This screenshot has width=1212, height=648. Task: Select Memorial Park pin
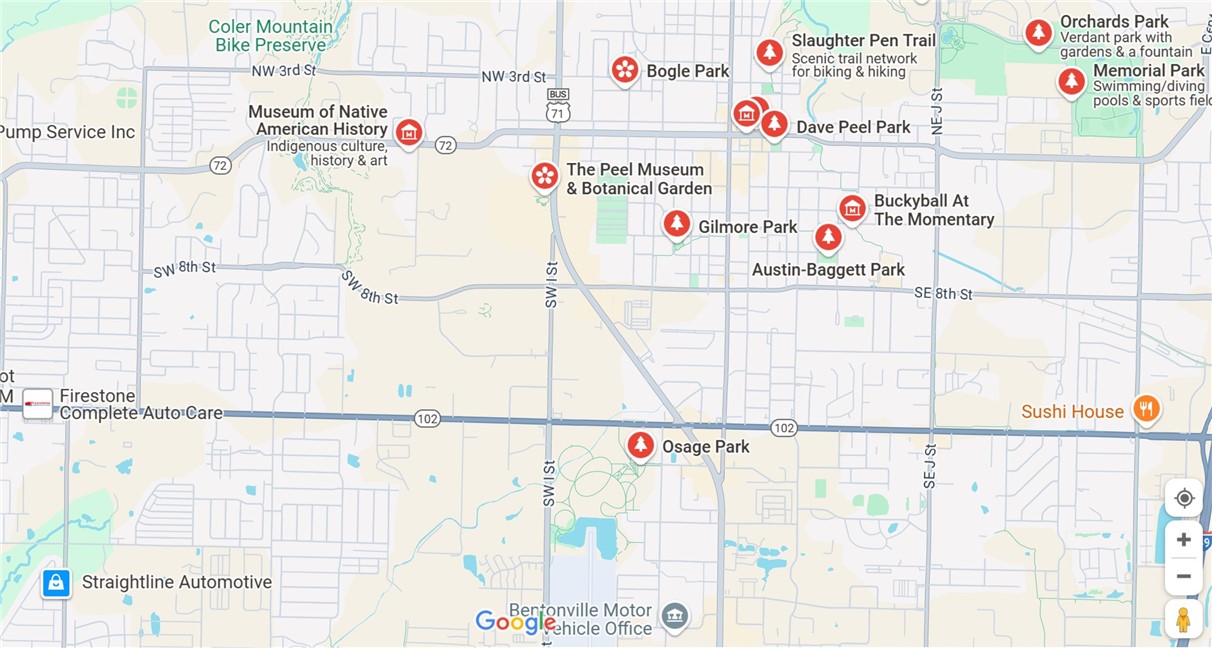1072,81
